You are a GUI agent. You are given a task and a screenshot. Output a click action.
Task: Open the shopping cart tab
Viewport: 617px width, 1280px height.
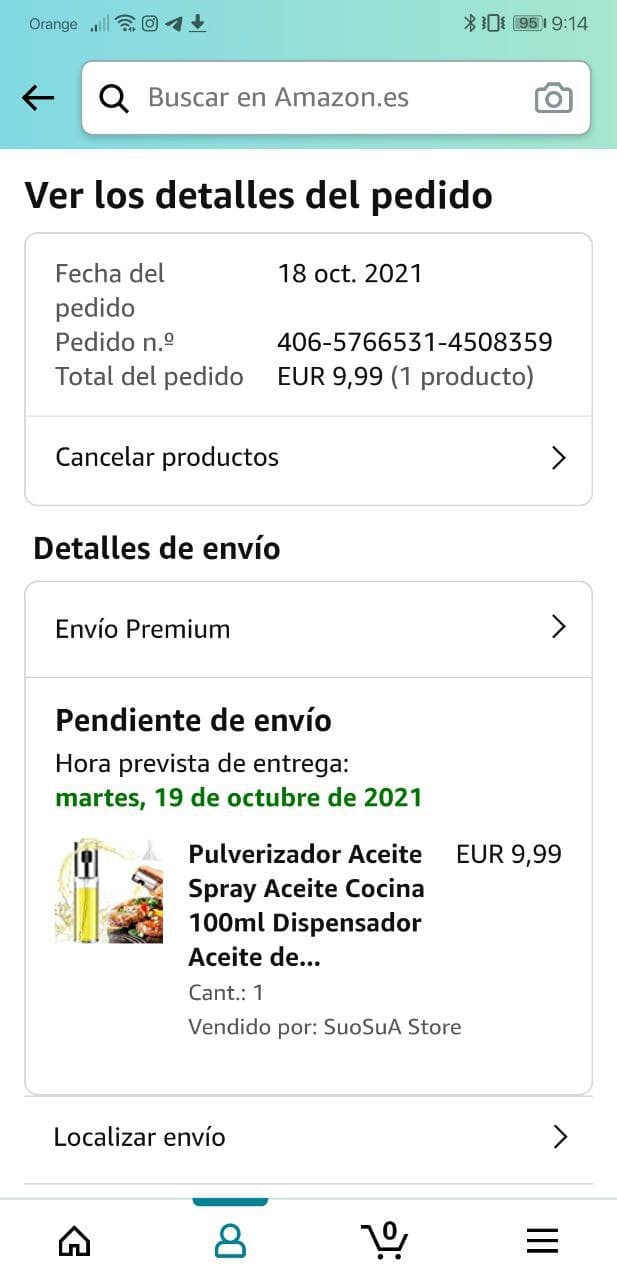pyautogui.click(x=385, y=1240)
